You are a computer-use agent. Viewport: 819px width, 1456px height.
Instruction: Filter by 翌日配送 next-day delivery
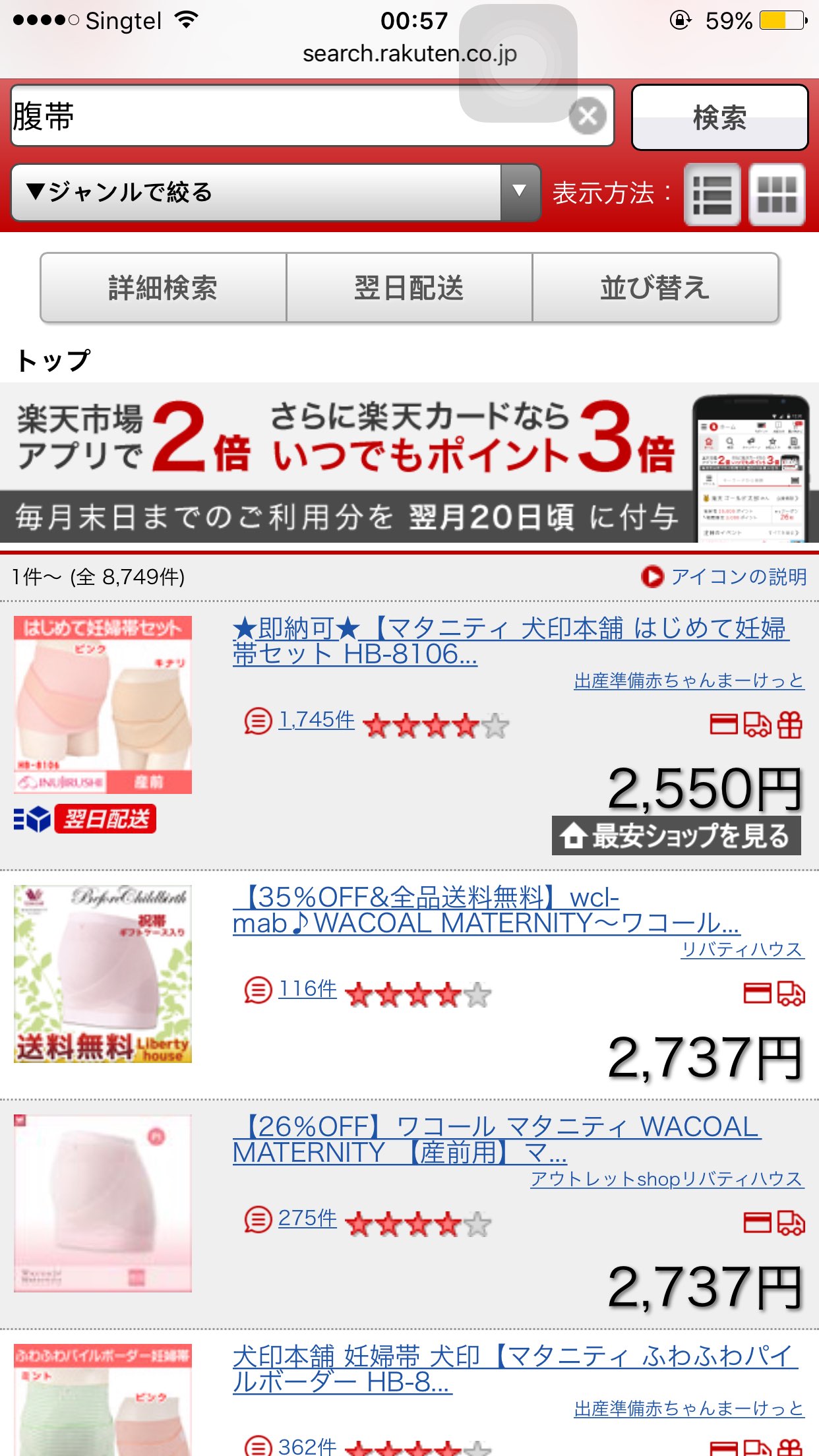pos(409,288)
